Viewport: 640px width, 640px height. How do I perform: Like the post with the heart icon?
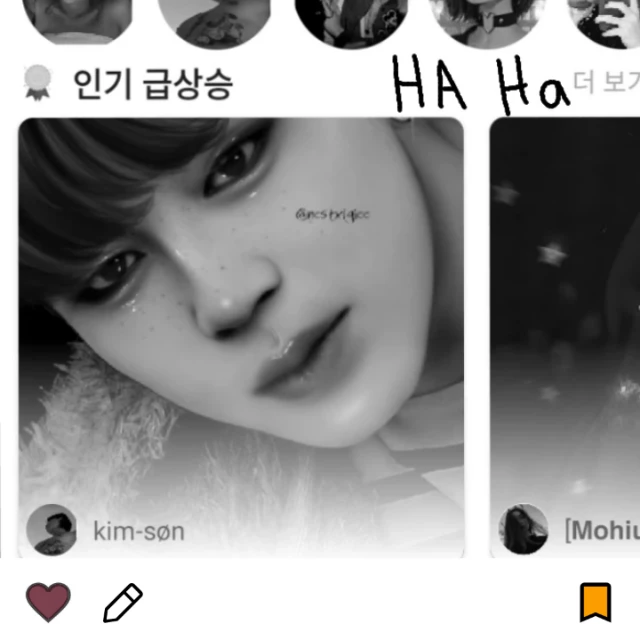(48, 602)
